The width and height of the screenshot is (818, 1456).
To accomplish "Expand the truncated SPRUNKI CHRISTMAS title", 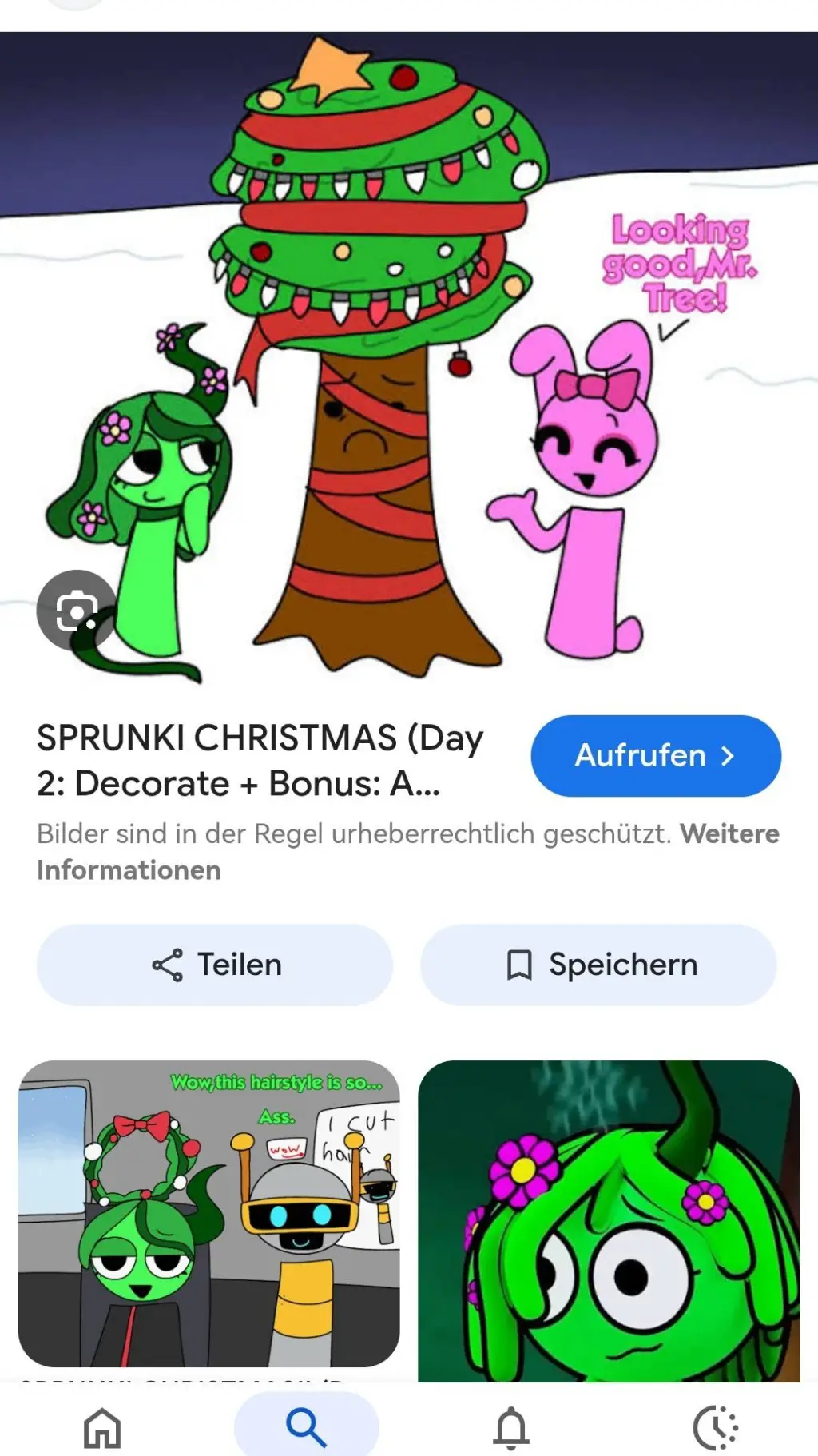I will 260,762.
